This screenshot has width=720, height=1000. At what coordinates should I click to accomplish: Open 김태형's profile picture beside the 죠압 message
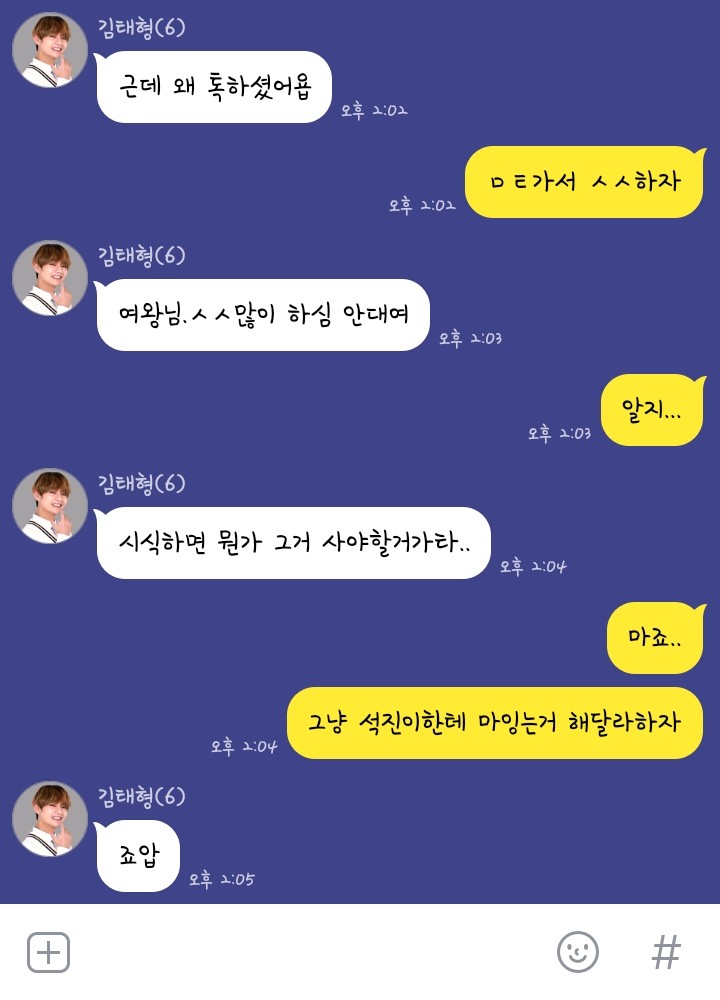49,819
